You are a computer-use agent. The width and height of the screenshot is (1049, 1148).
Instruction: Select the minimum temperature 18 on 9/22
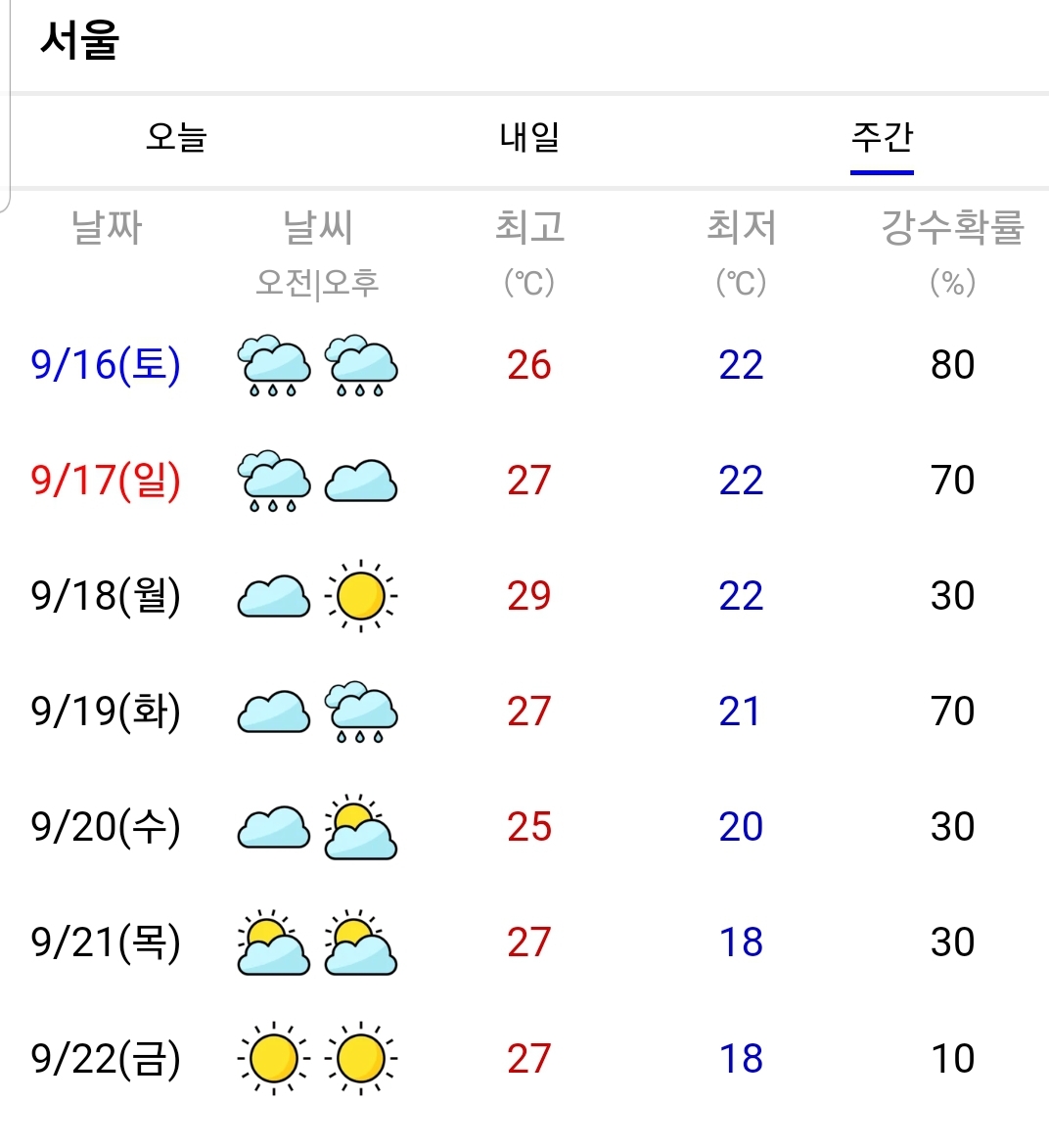click(739, 1058)
